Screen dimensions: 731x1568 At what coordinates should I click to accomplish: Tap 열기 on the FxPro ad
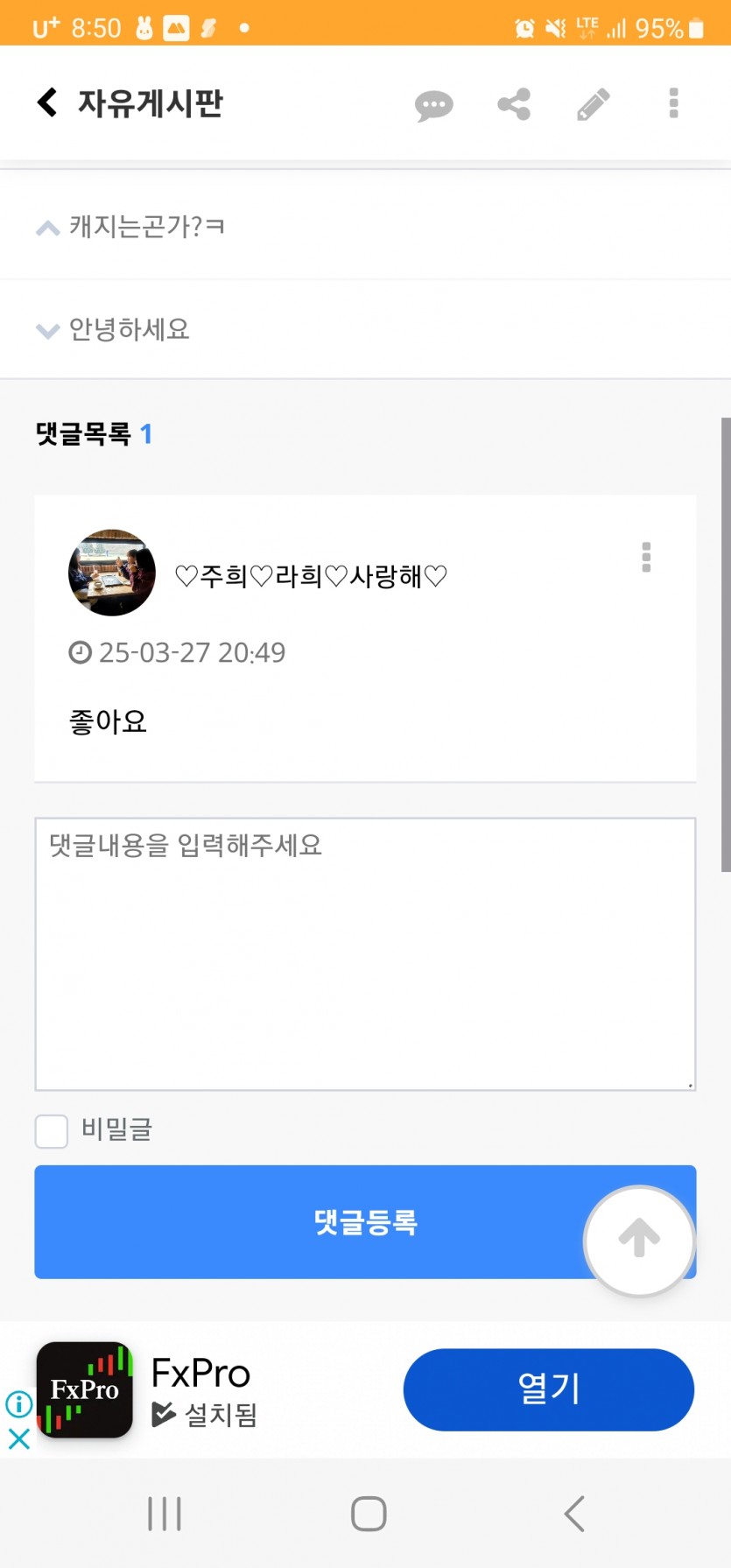point(549,1389)
